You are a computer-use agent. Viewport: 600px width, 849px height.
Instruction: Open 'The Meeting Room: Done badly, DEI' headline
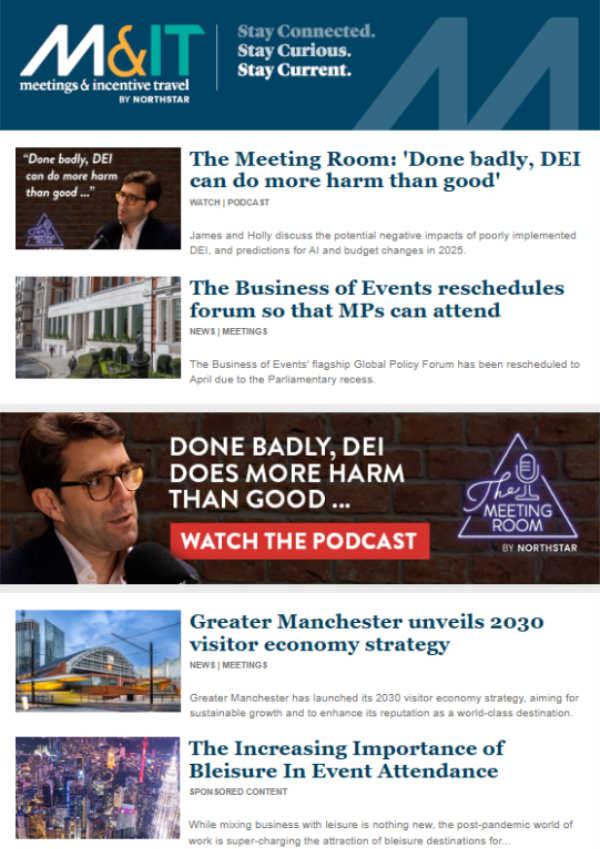tap(385, 171)
